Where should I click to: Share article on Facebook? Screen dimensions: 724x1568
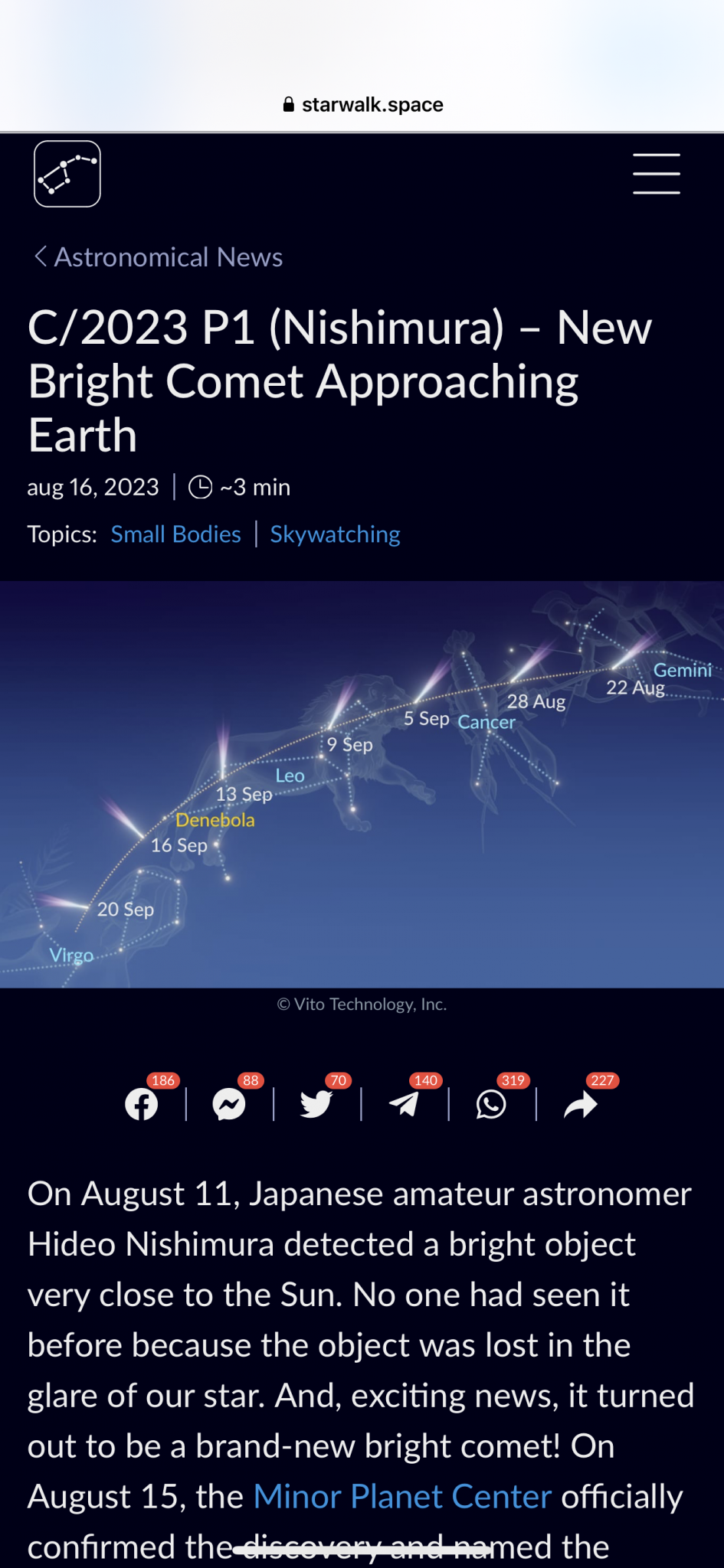[142, 1103]
